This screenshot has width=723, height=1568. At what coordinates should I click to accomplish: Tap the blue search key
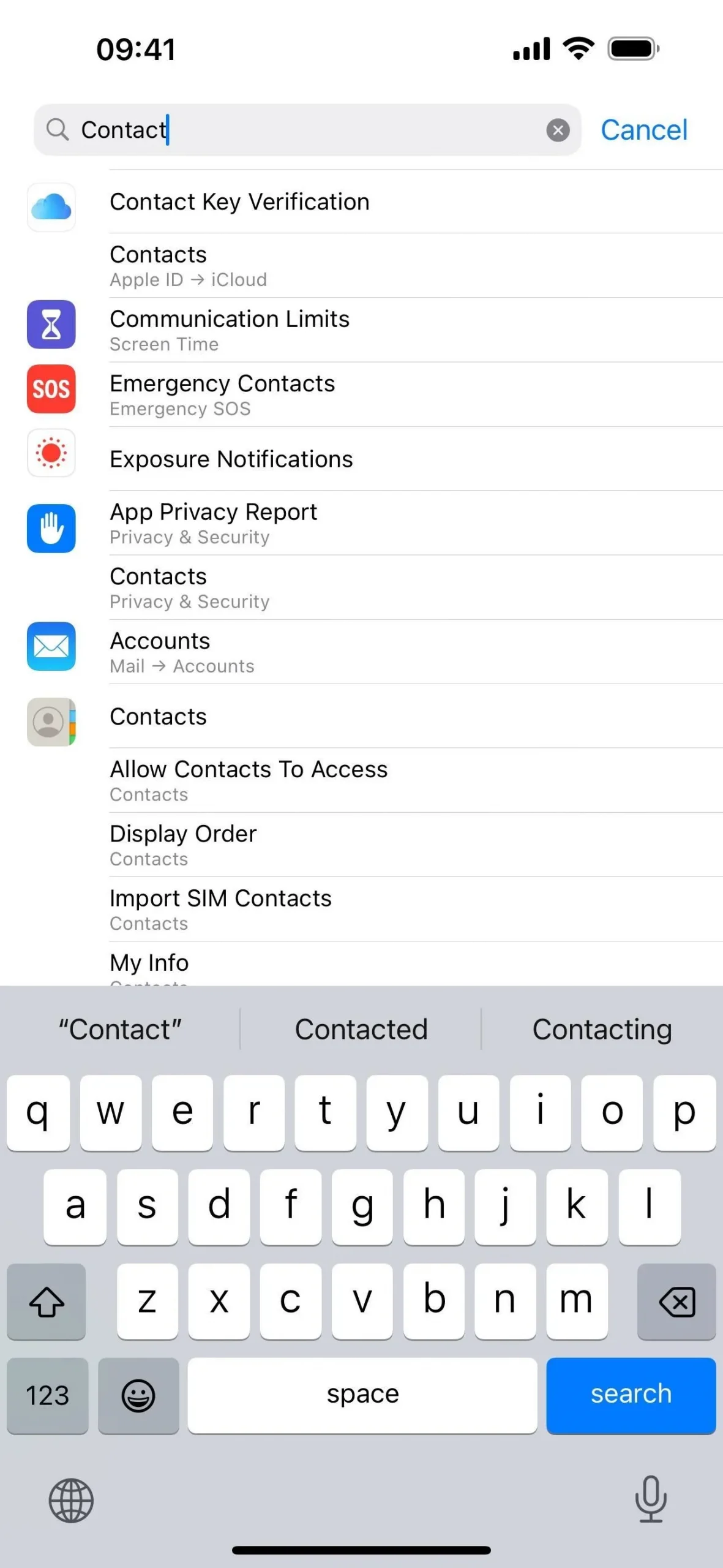pos(631,1395)
